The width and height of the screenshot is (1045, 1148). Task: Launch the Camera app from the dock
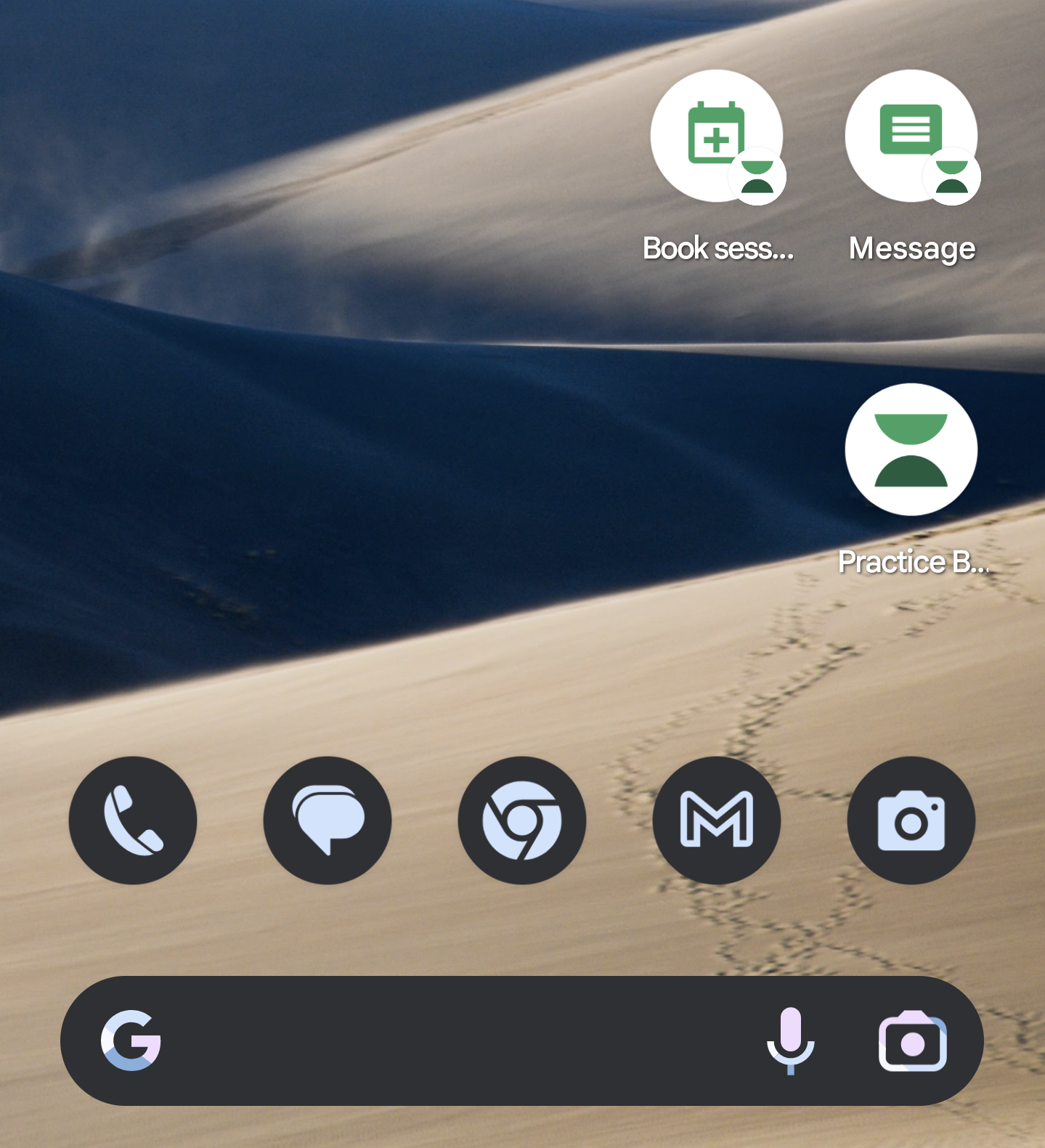(911, 821)
